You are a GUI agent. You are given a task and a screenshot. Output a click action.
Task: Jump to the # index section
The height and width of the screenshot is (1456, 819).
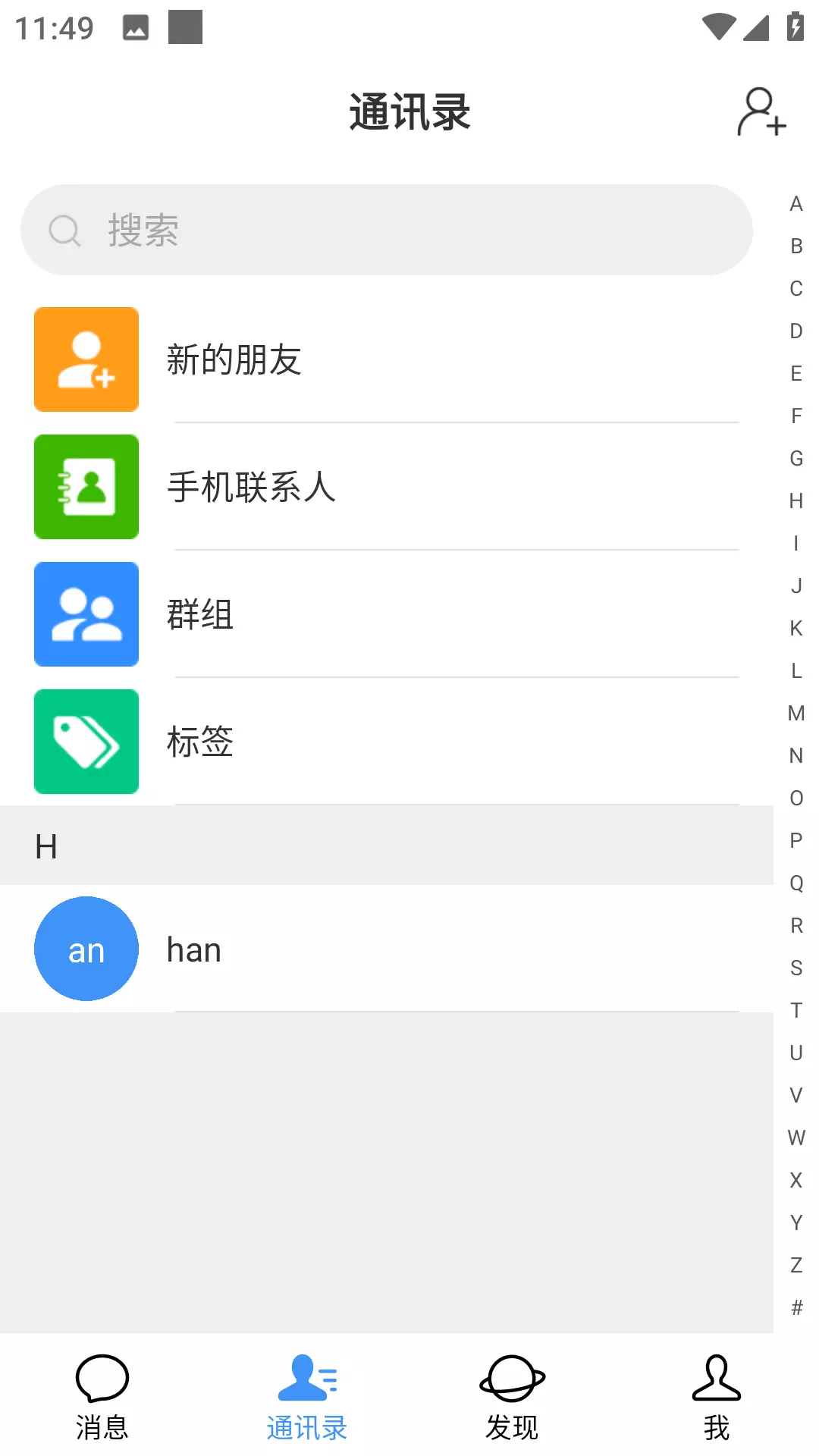pyautogui.click(x=796, y=1307)
